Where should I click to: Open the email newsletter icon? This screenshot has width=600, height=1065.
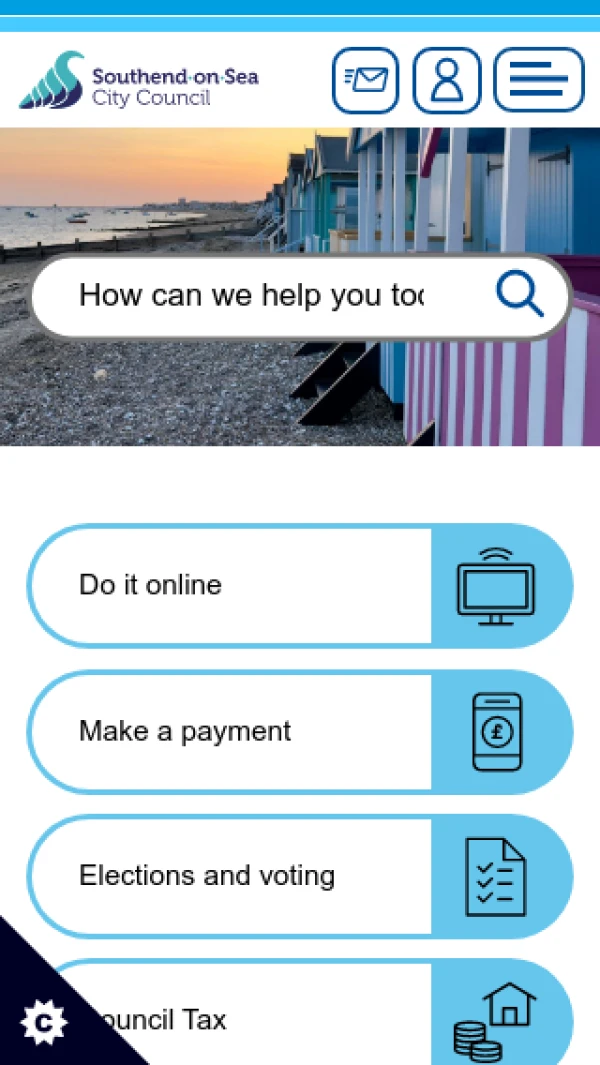[x=365, y=80]
